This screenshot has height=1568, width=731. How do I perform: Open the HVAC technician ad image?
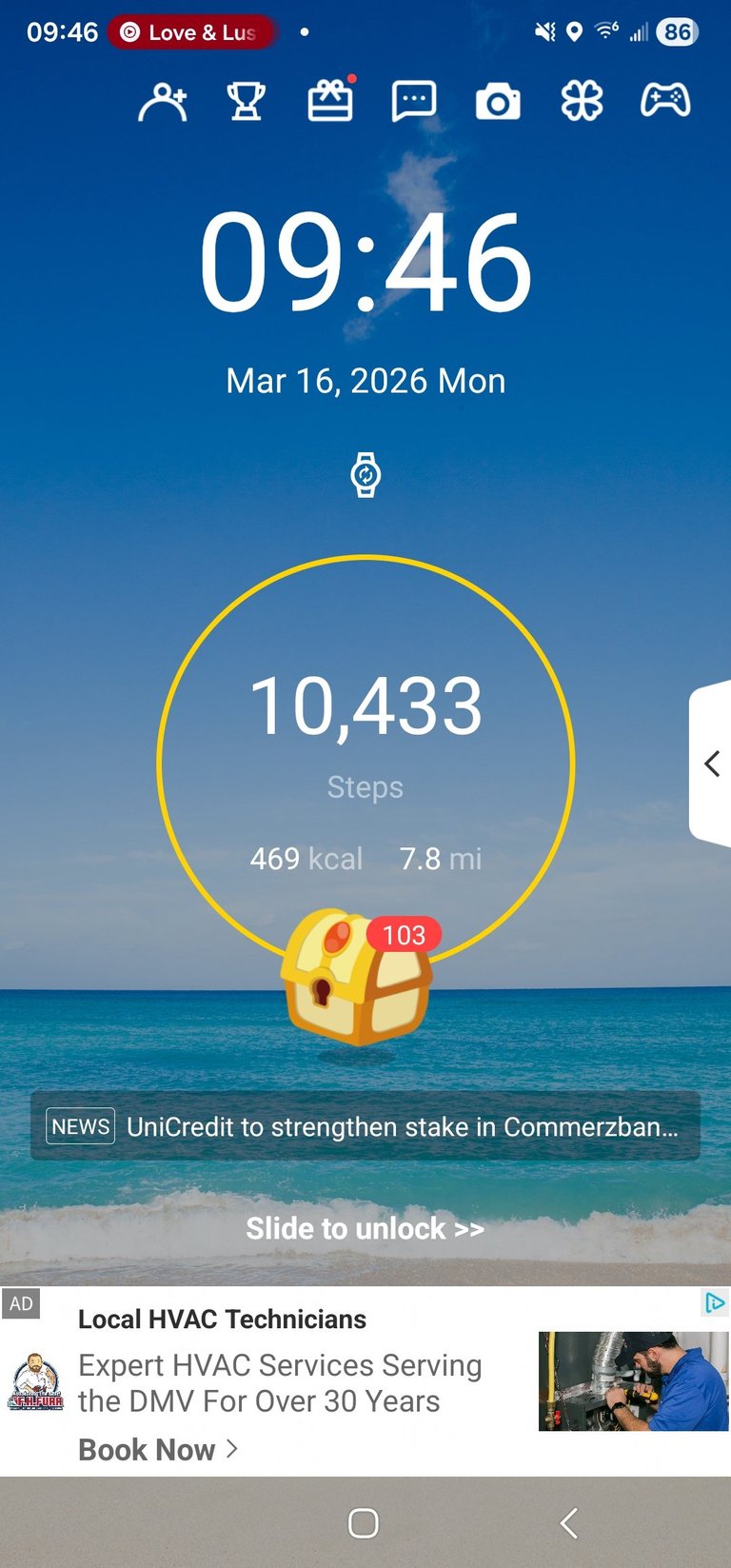pyautogui.click(x=632, y=1380)
